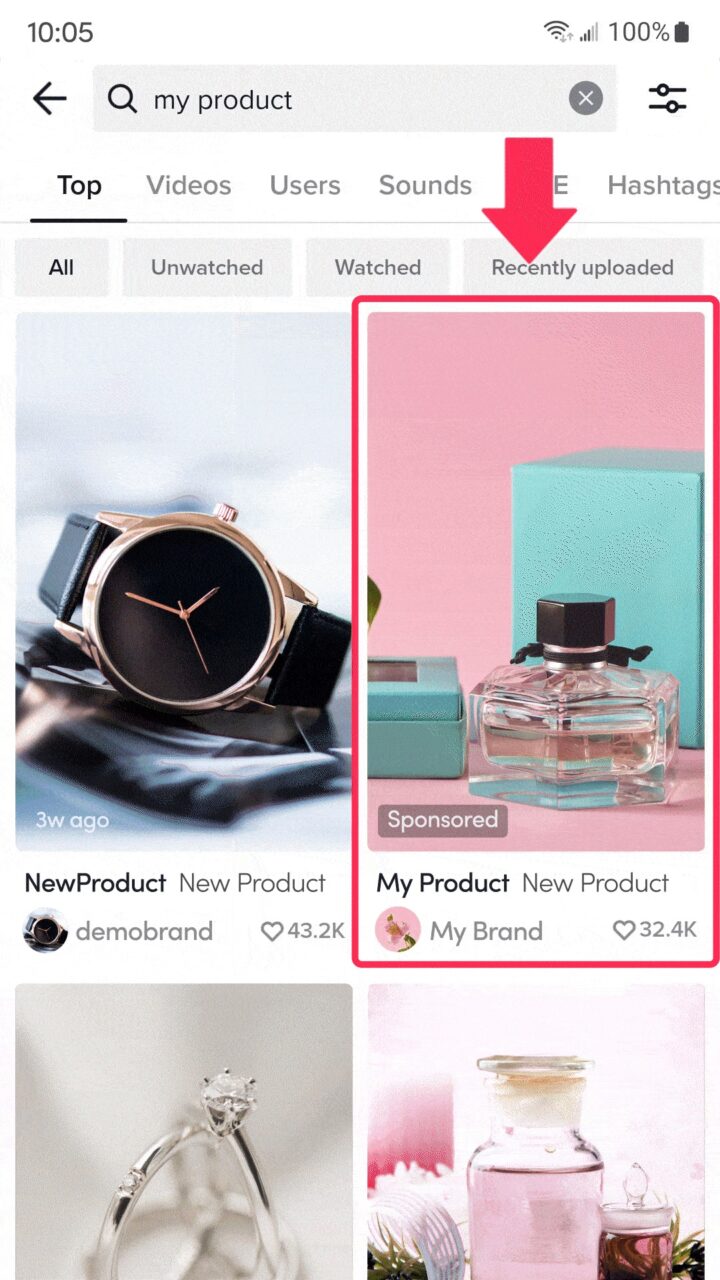Select the All filter chip
Screen dimensions: 720x1280
point(62,267)
